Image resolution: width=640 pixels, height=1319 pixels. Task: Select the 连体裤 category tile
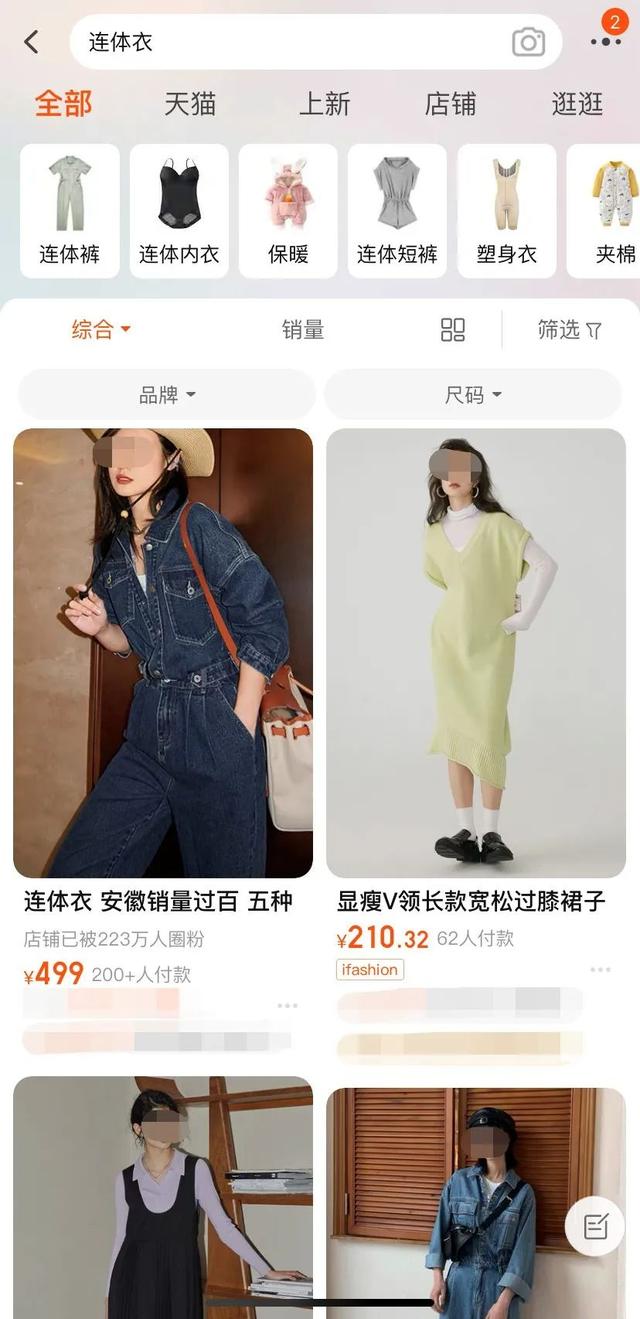click(70, 210)
